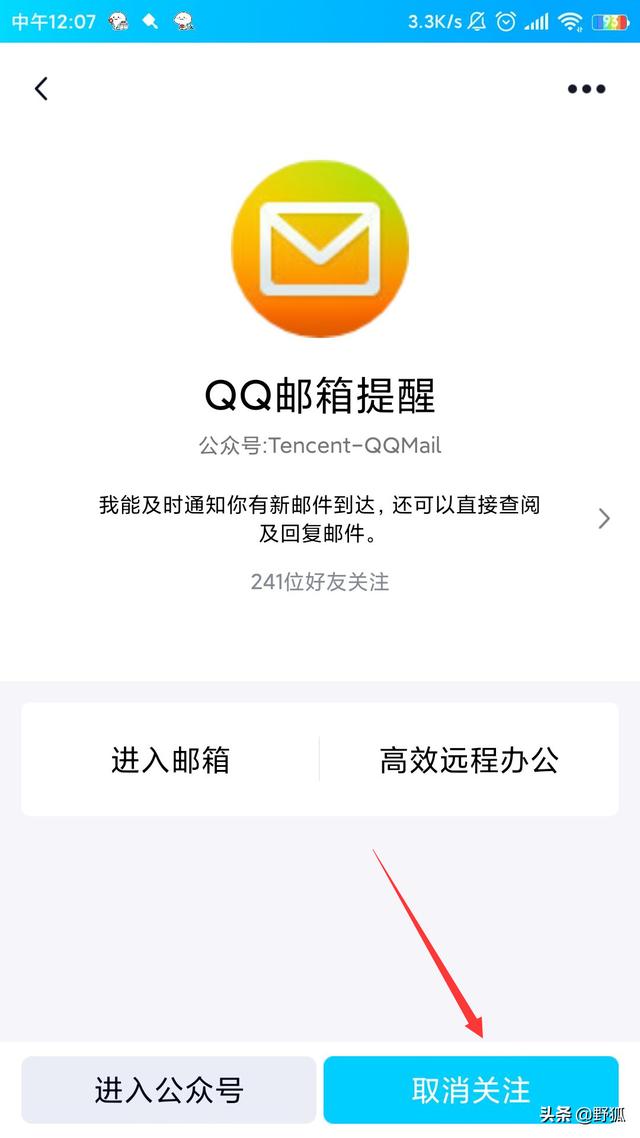Unfollow via 取消关注 button
This screenshot has width=640, height=1138.
coord(471,1089)
